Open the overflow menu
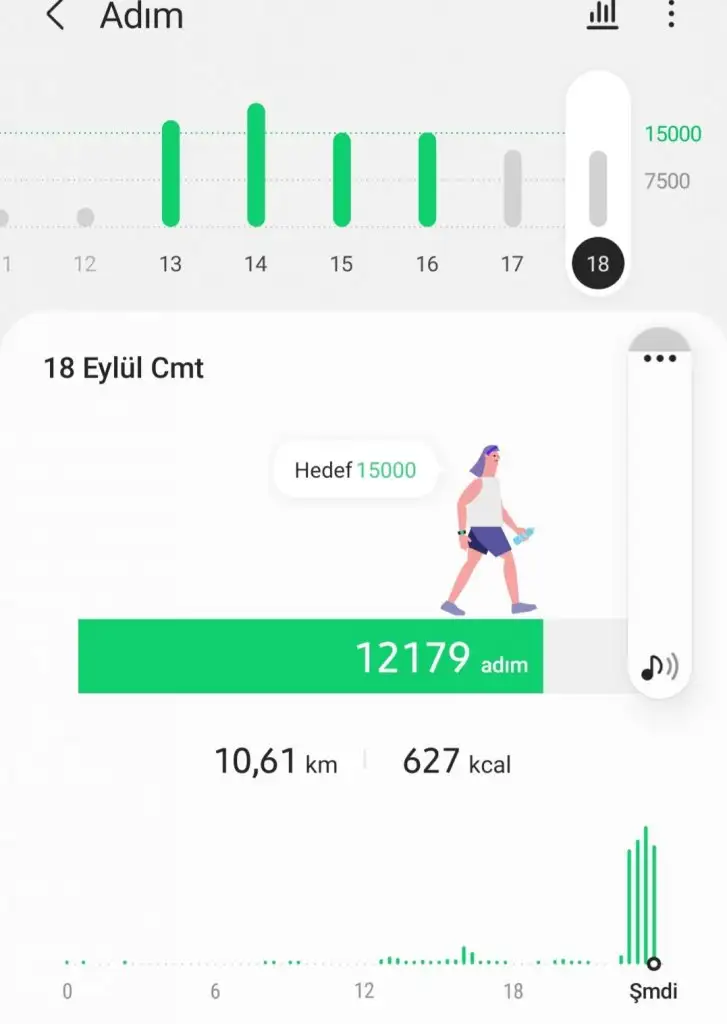This screenshot has width=727, height=1024. click(x=671, y=14)
